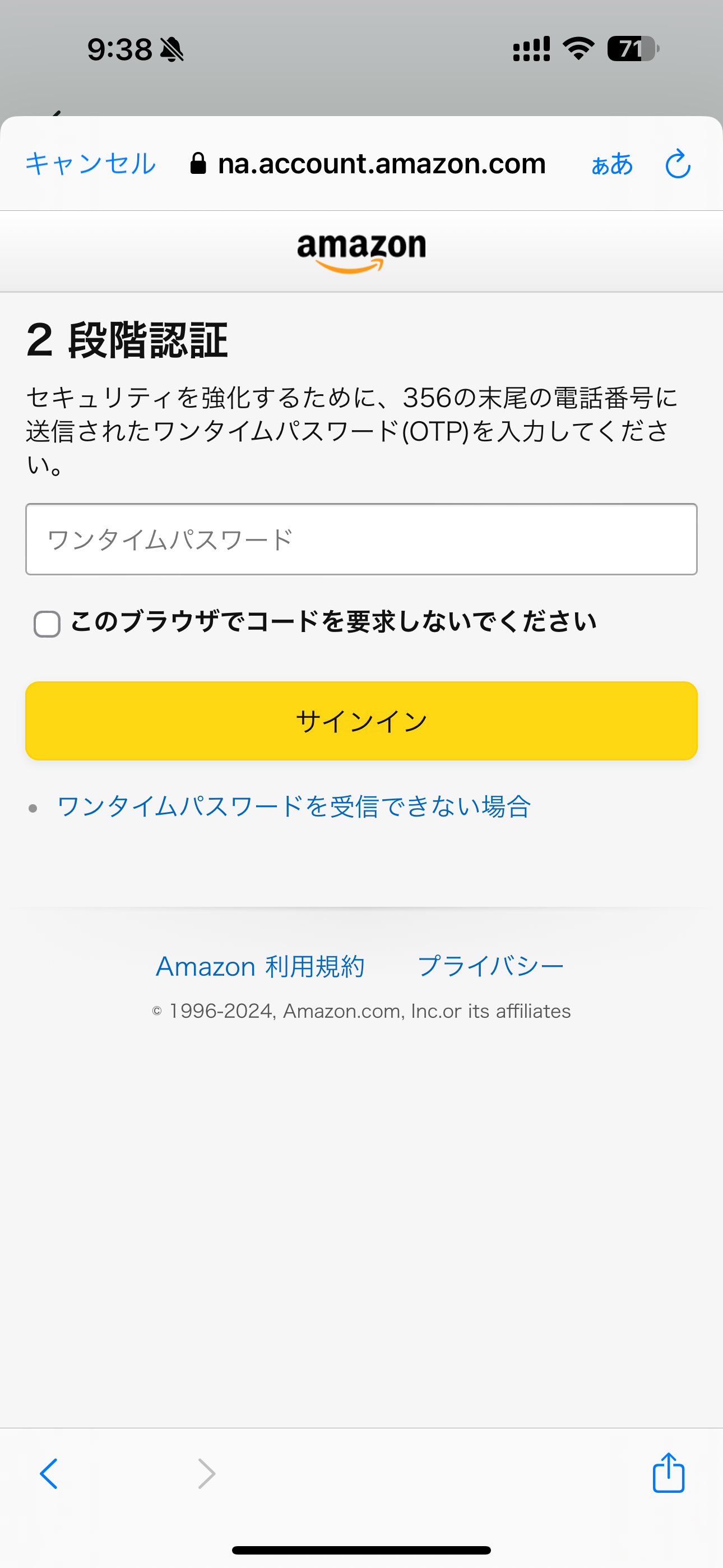
Task: Tap the Wi-Fi status icon
Action: tap(576, 51)
